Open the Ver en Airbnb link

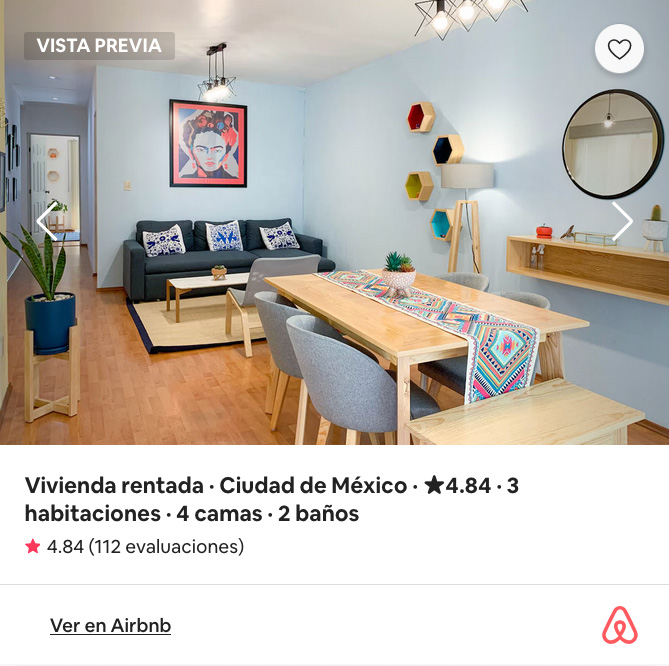click(110, 626)
